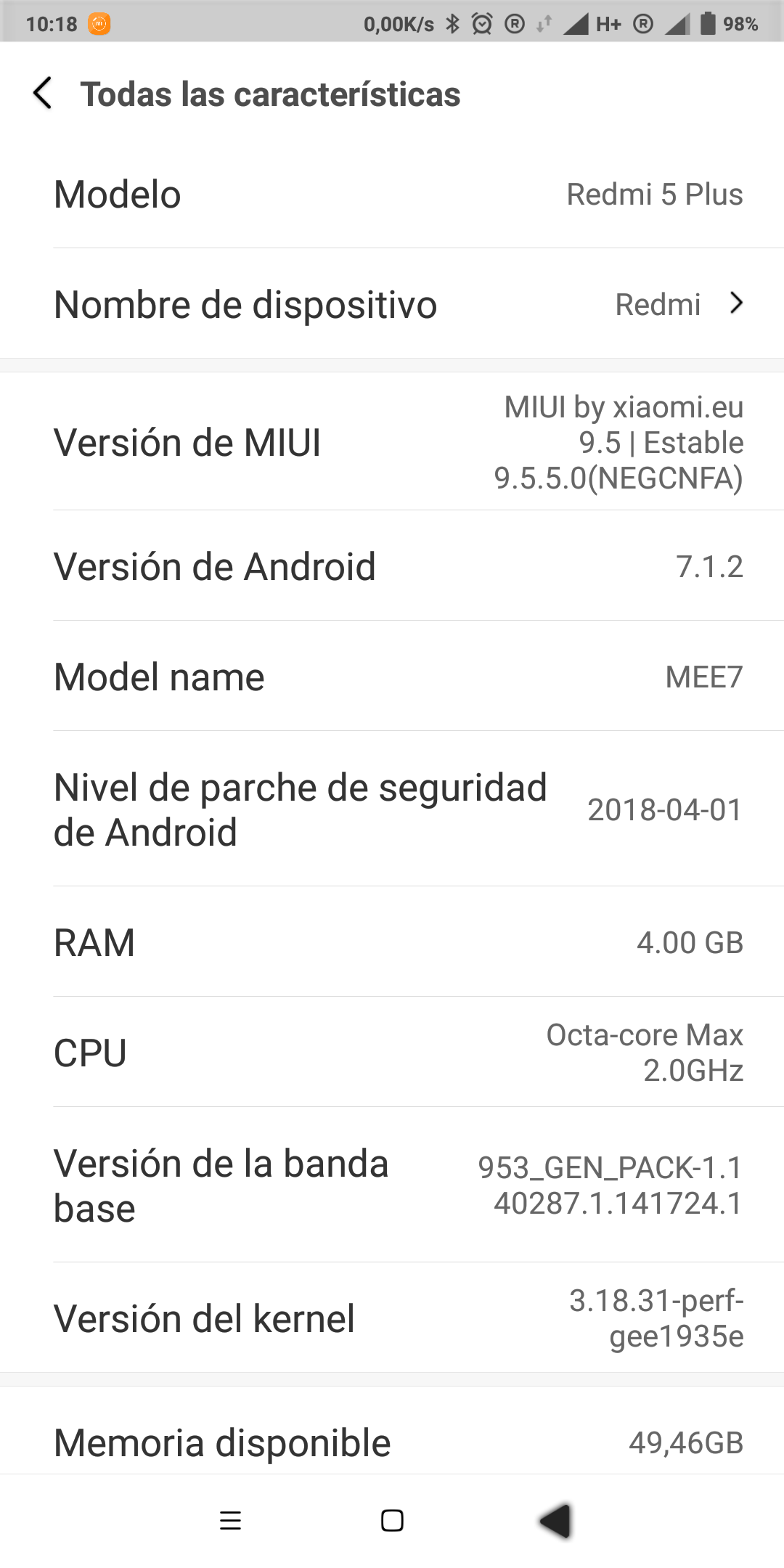The image size is (784, 1568).
Task: Tap the system back triangle button
Action: 555,1520
